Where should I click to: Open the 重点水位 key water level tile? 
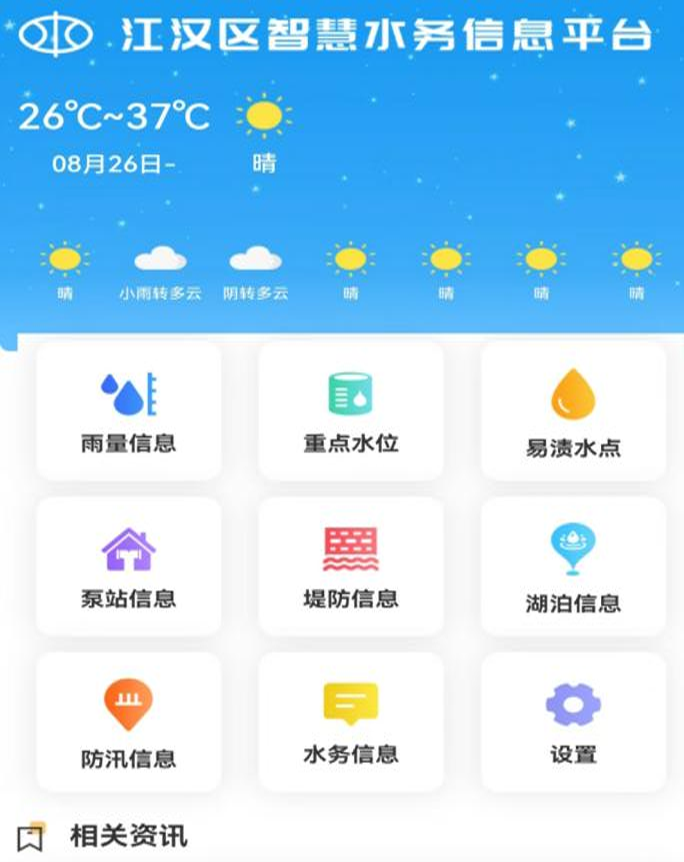(x=351, y=411)
